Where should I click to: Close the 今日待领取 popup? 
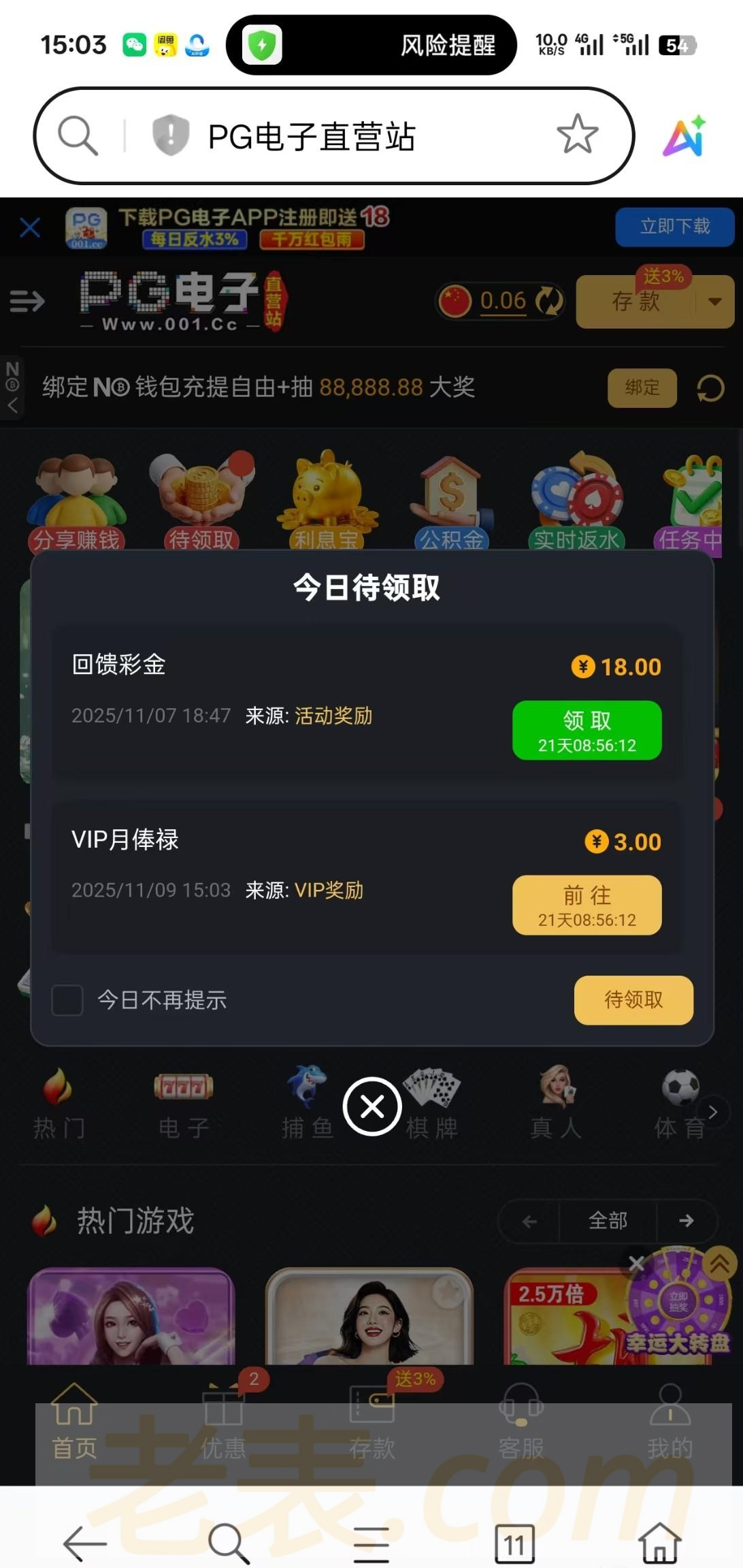[372, 1106]
